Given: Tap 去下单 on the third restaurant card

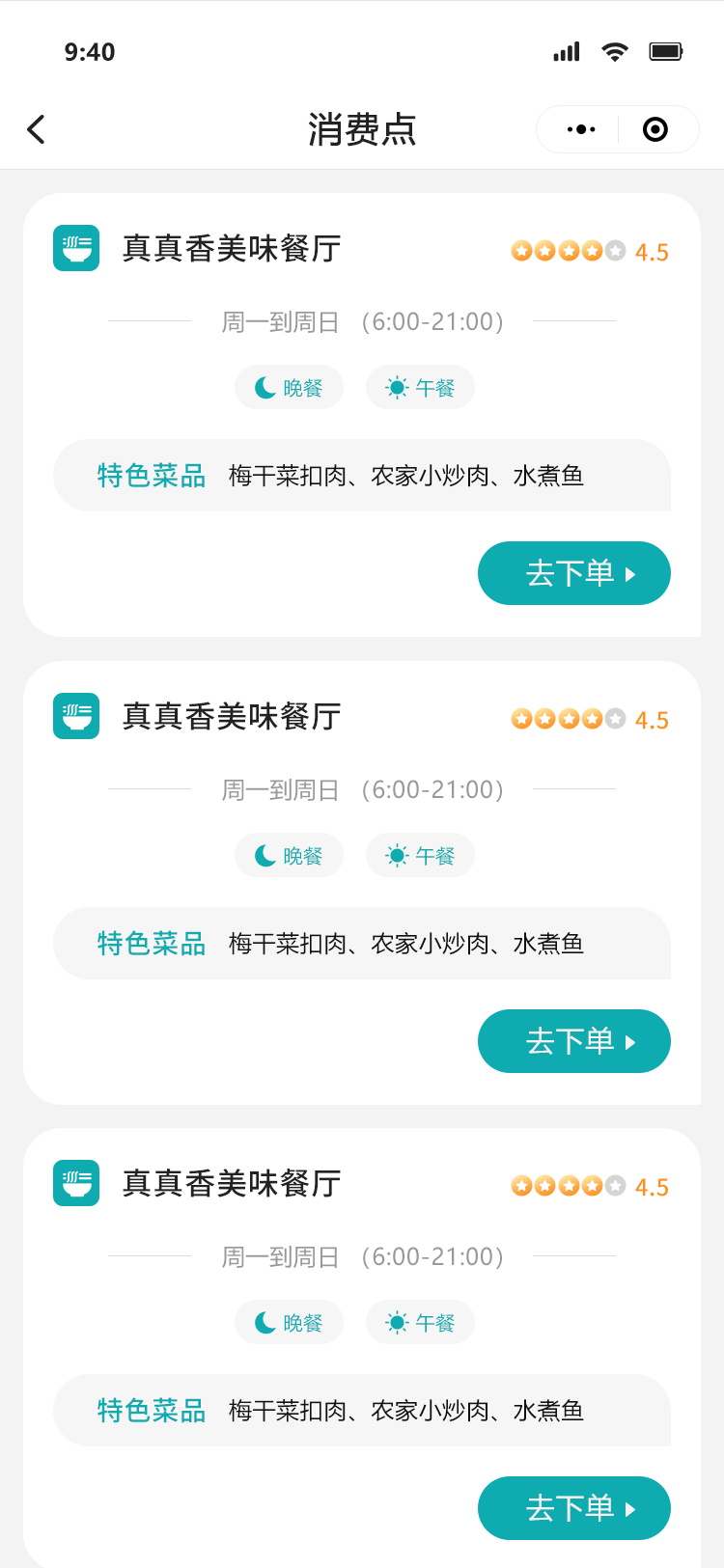Looking at the screenshot, I should (574, 1508).
